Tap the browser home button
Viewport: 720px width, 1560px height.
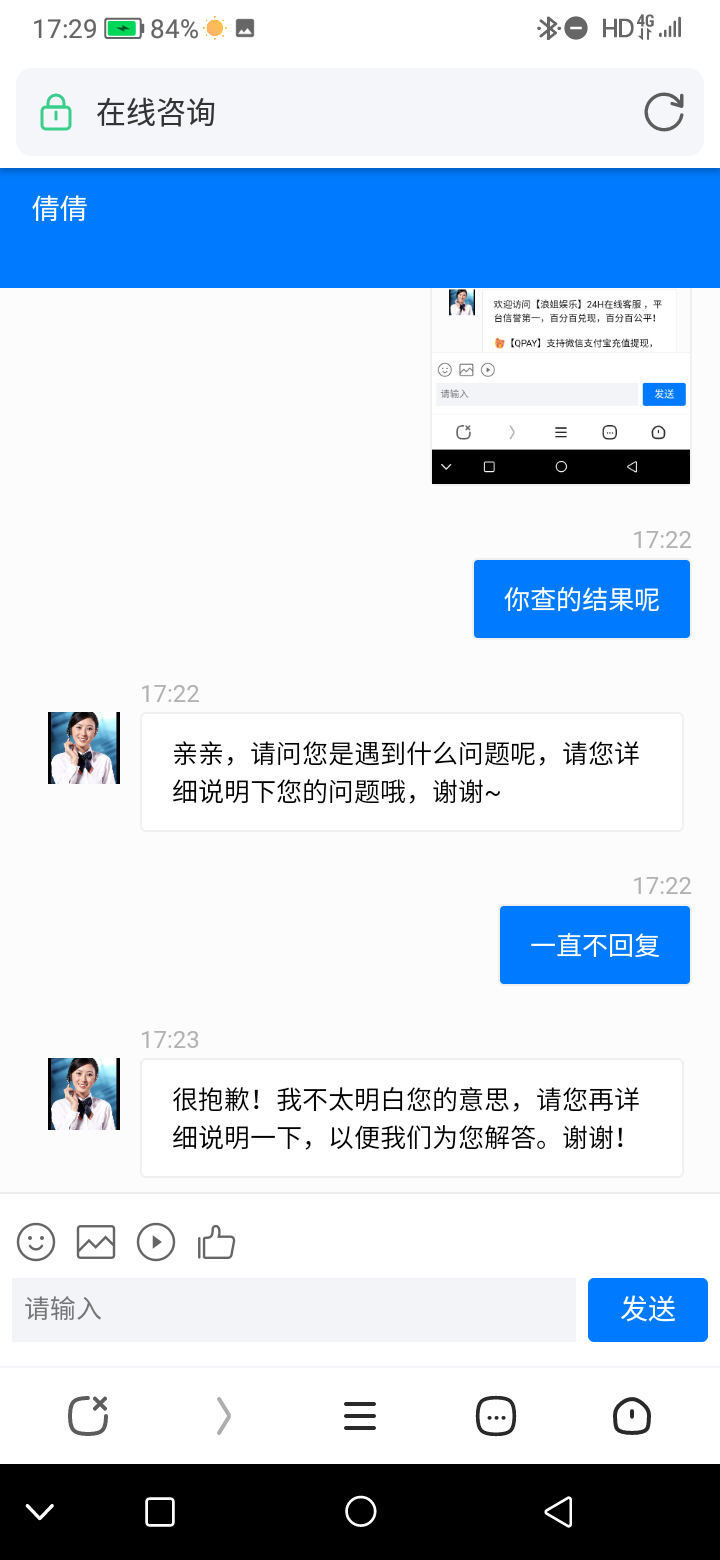tap(631, 1415)
